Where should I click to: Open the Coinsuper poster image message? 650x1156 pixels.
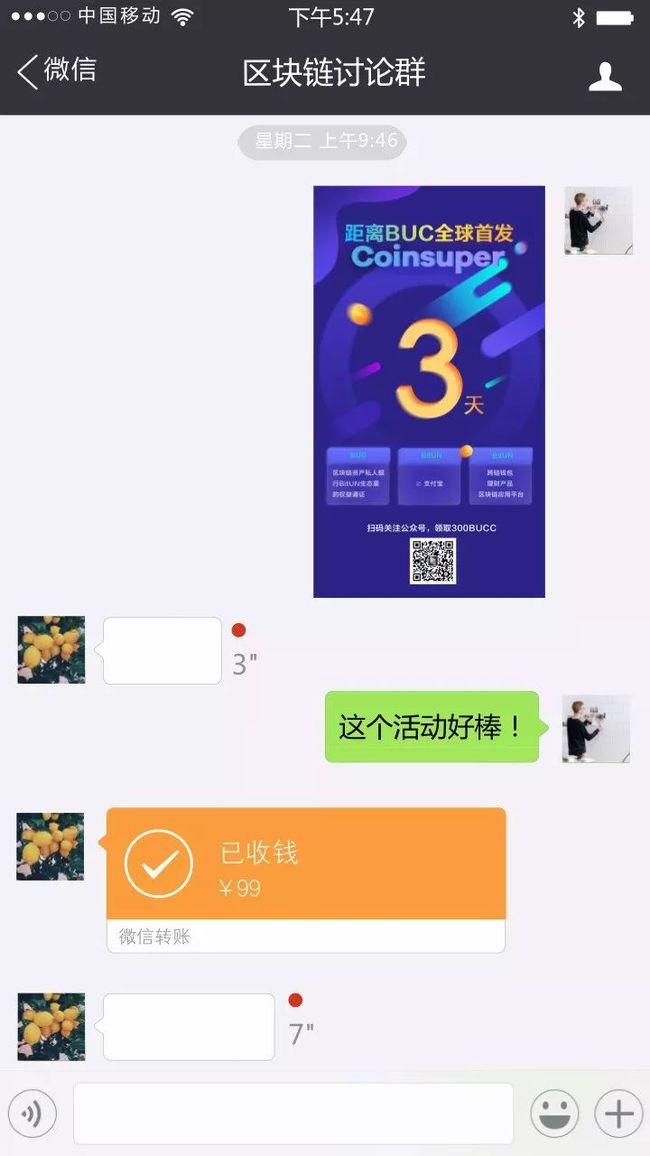coord(429,391)
